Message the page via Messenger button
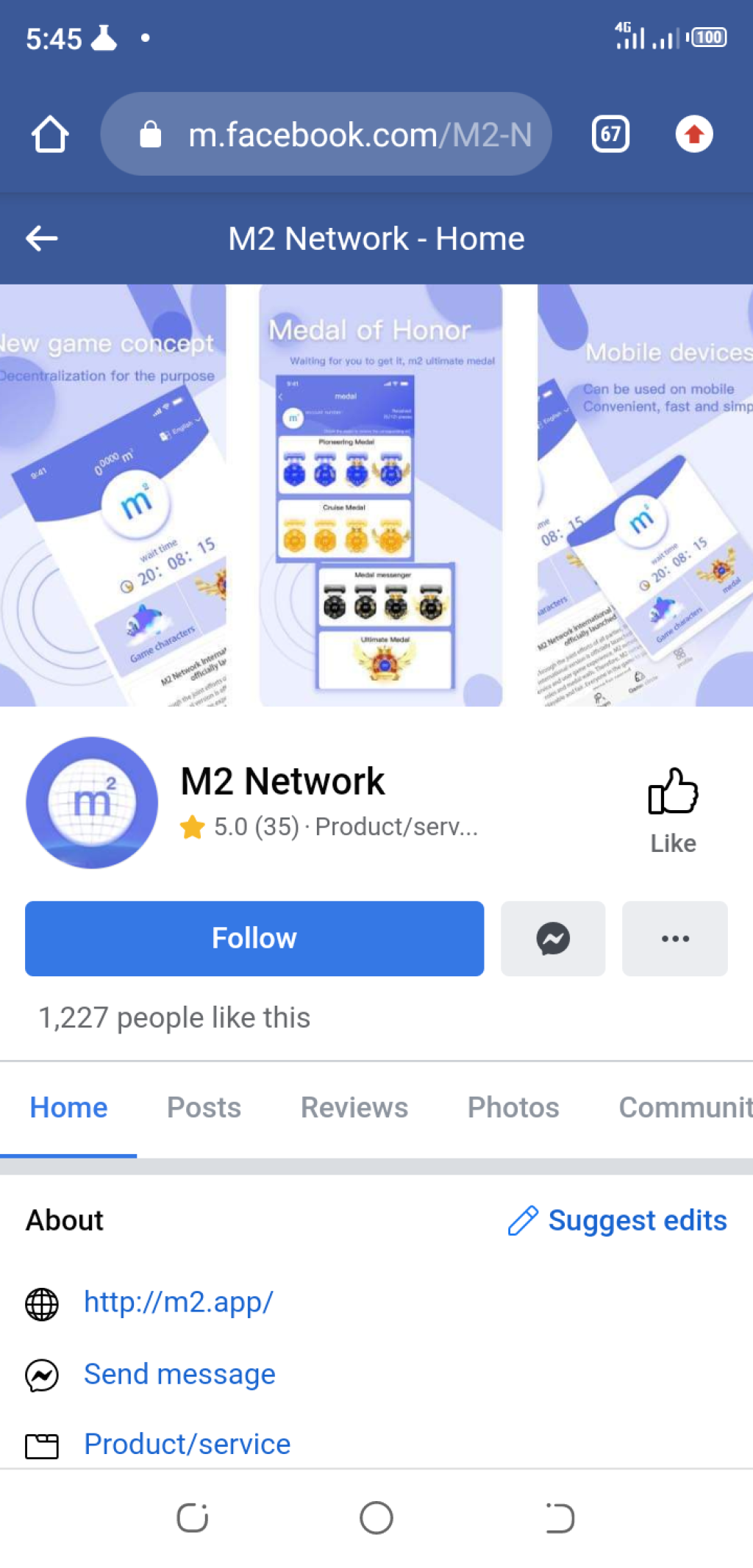 [553, 939]
